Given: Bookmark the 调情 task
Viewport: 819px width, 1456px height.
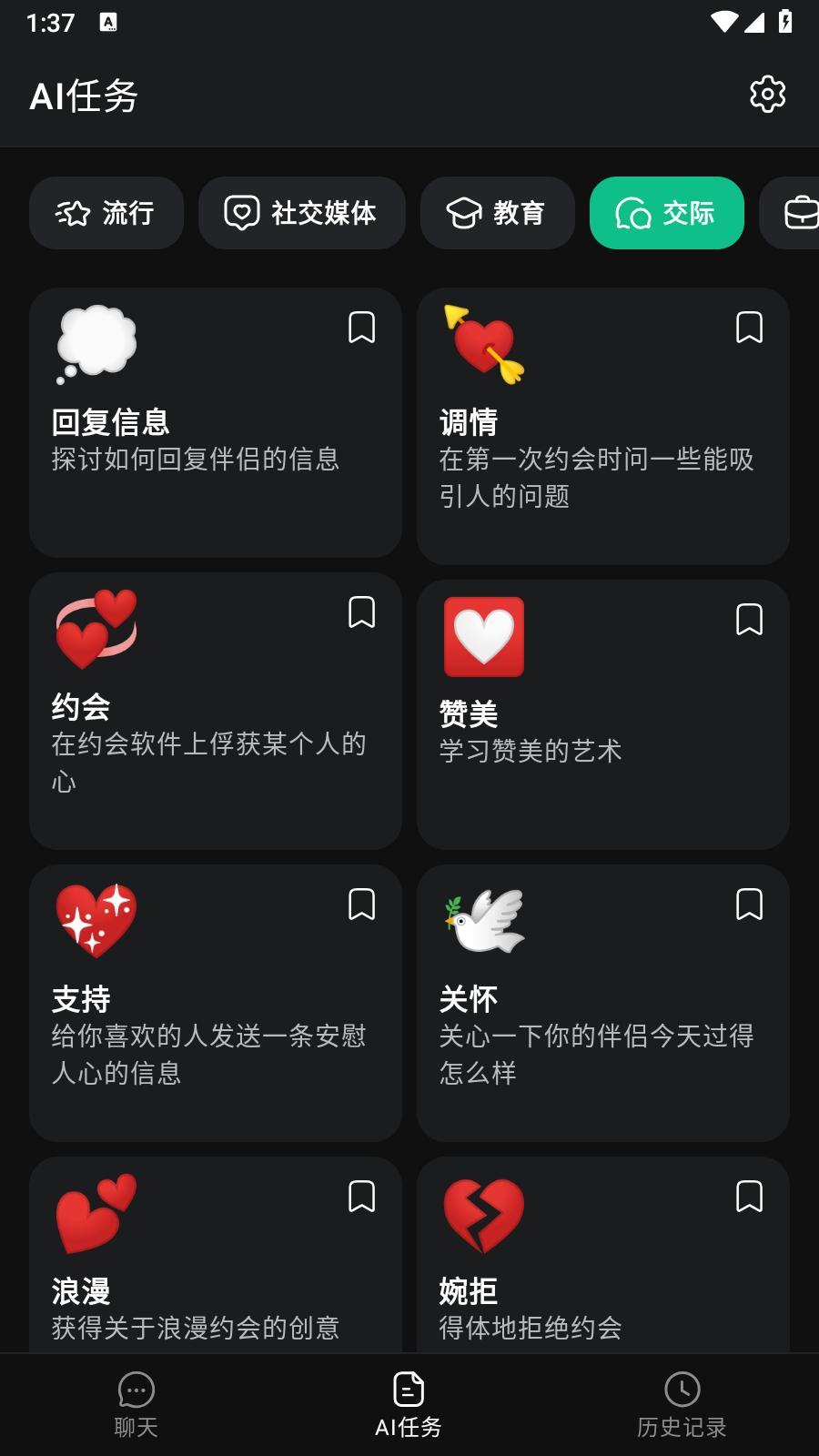Looking at the screenshot, I should click(x=750, y=329).
